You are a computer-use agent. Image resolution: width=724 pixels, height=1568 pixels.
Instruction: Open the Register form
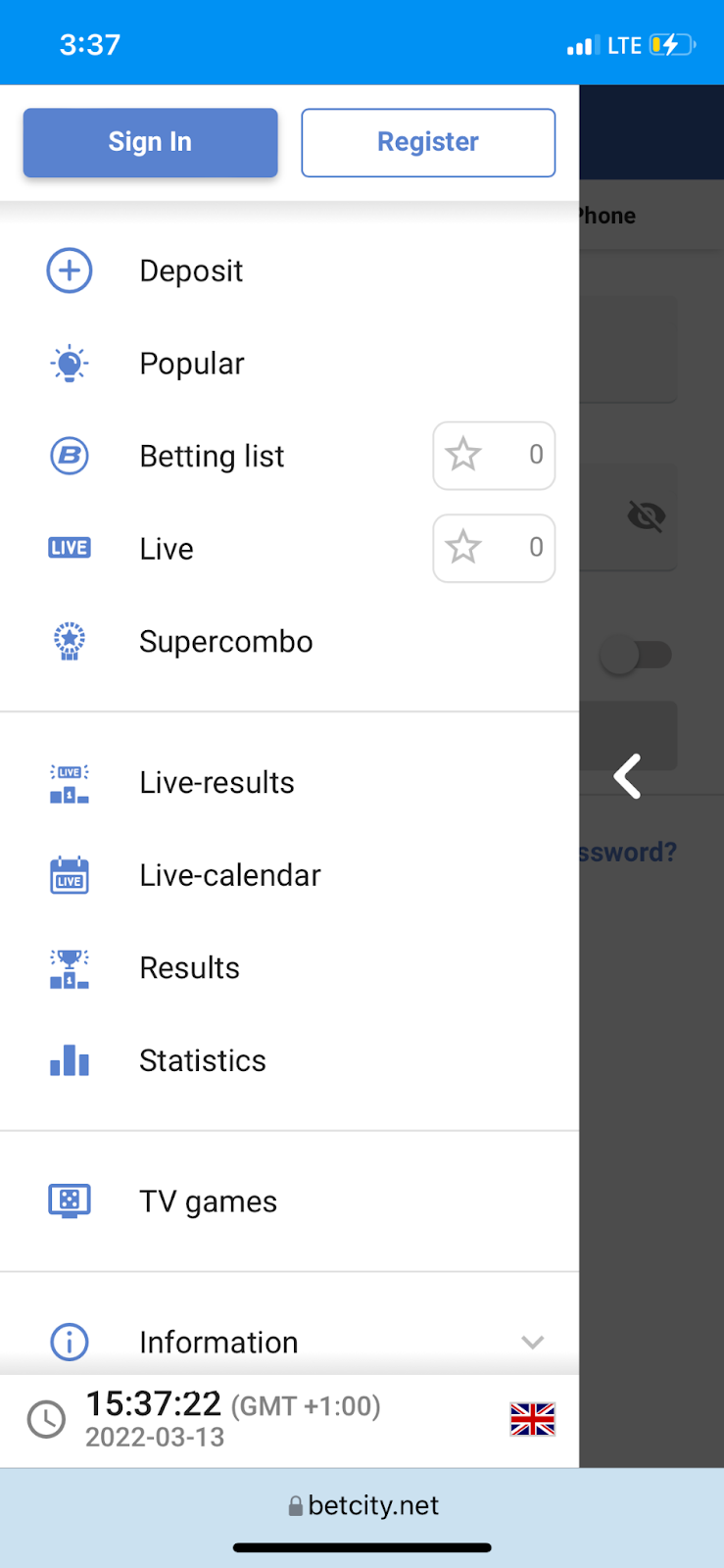[428, 142]
